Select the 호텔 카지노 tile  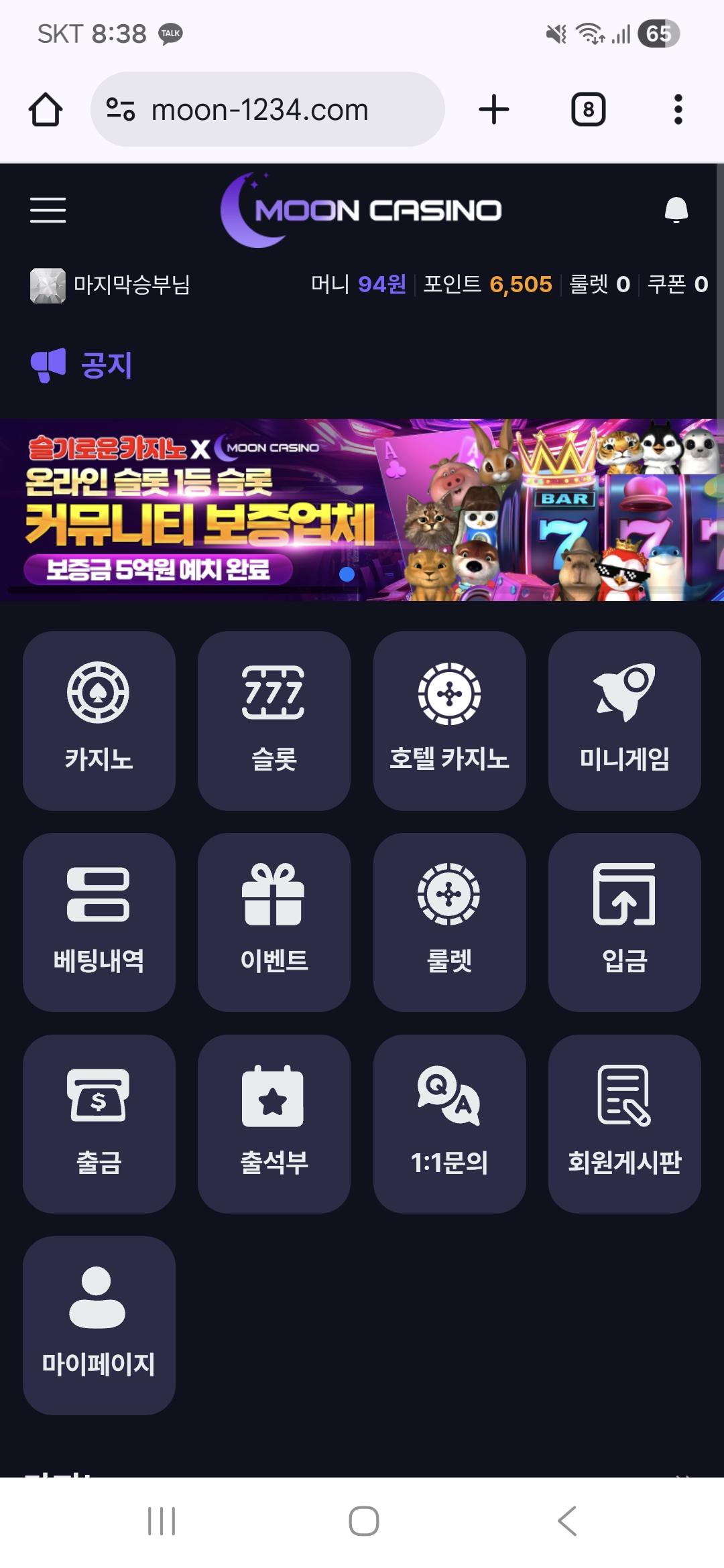449,720
